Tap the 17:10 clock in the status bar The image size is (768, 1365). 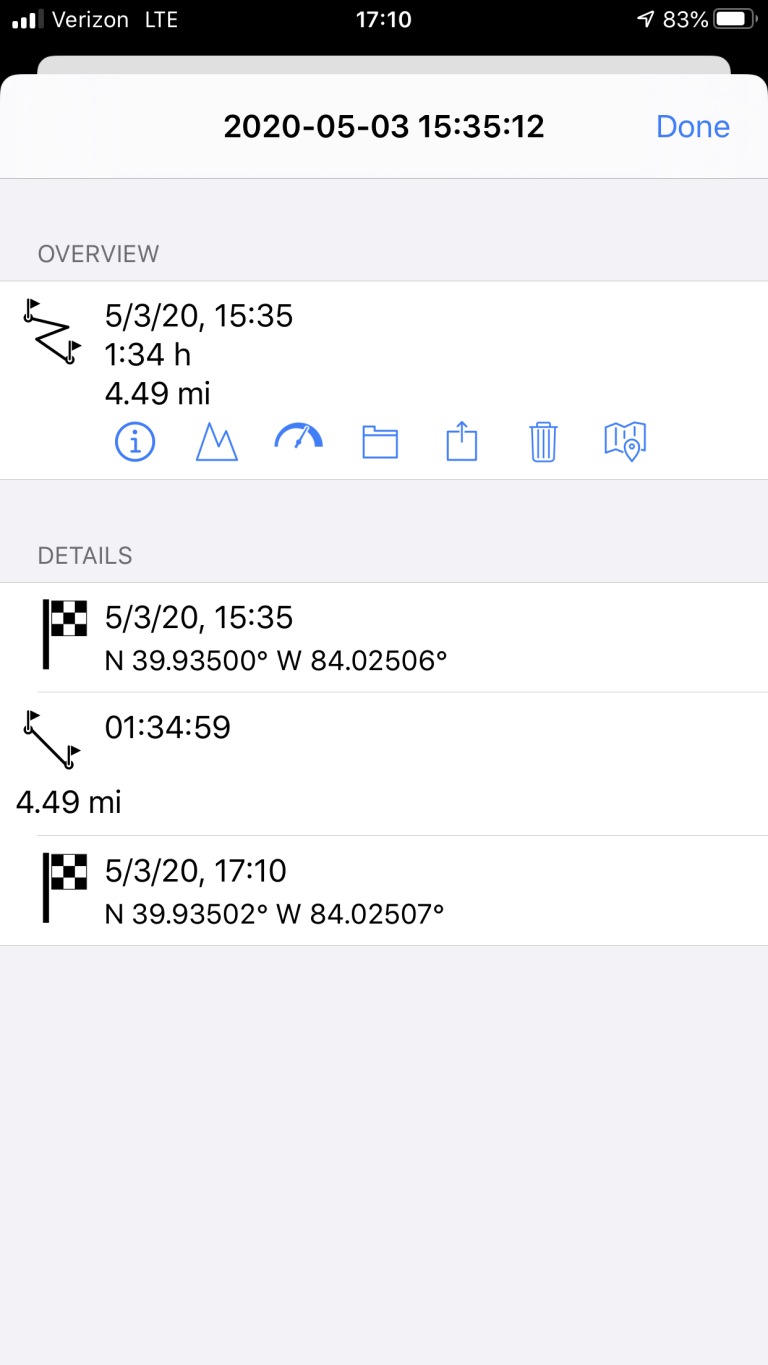click(x=384, y=18)
